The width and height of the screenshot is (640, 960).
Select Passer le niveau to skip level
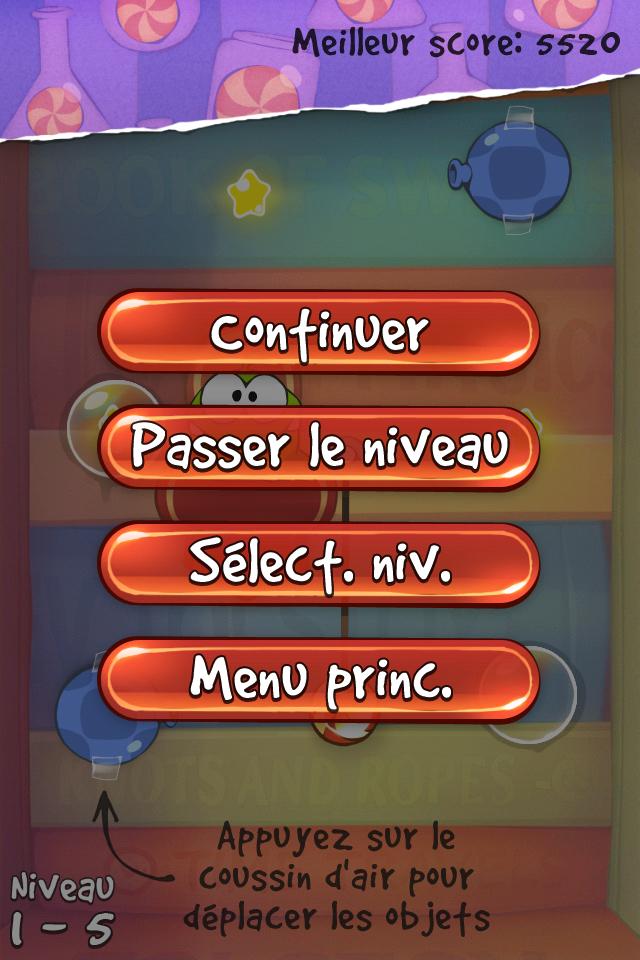coord(319,448)
